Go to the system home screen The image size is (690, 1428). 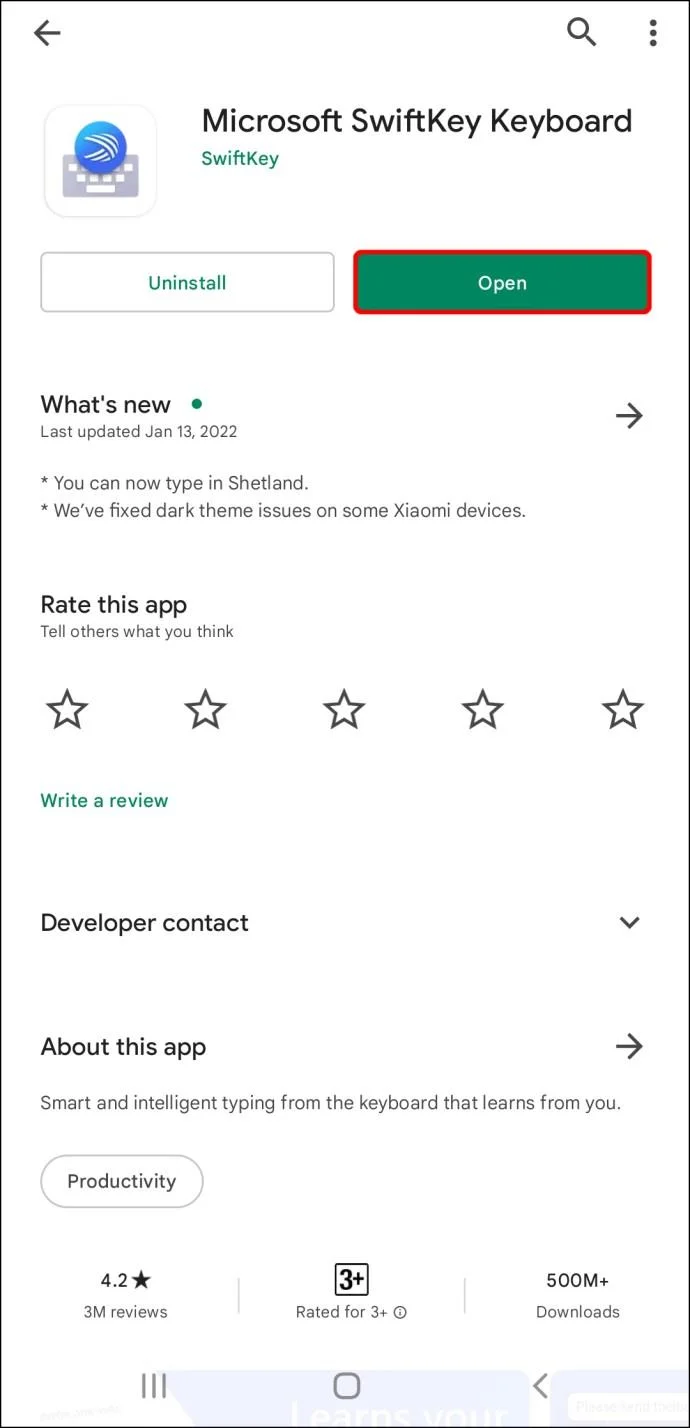coord(346,1385)
